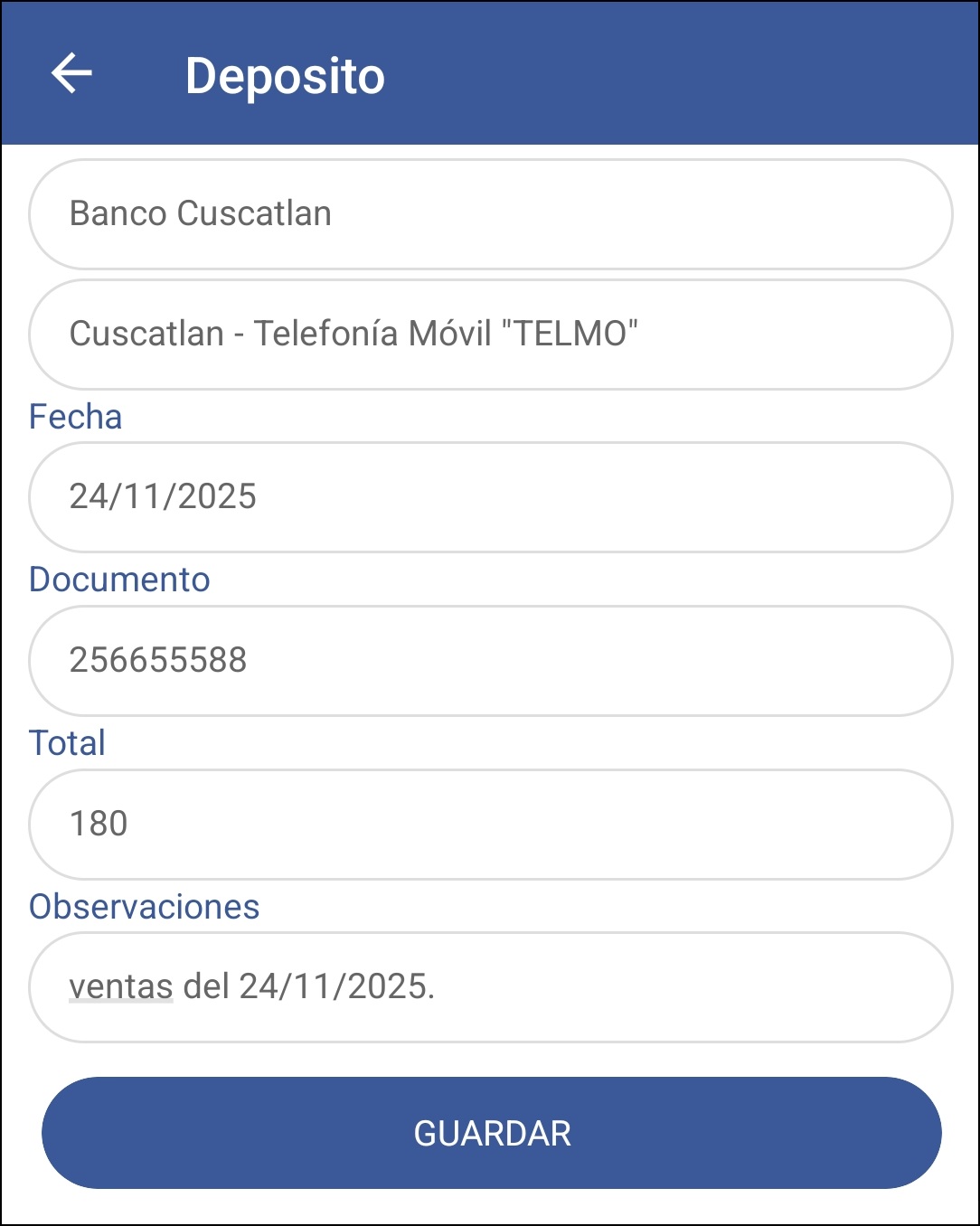
Task: Open the Banco Cuscatlan bank selector
Action: (x=490, y=212)
